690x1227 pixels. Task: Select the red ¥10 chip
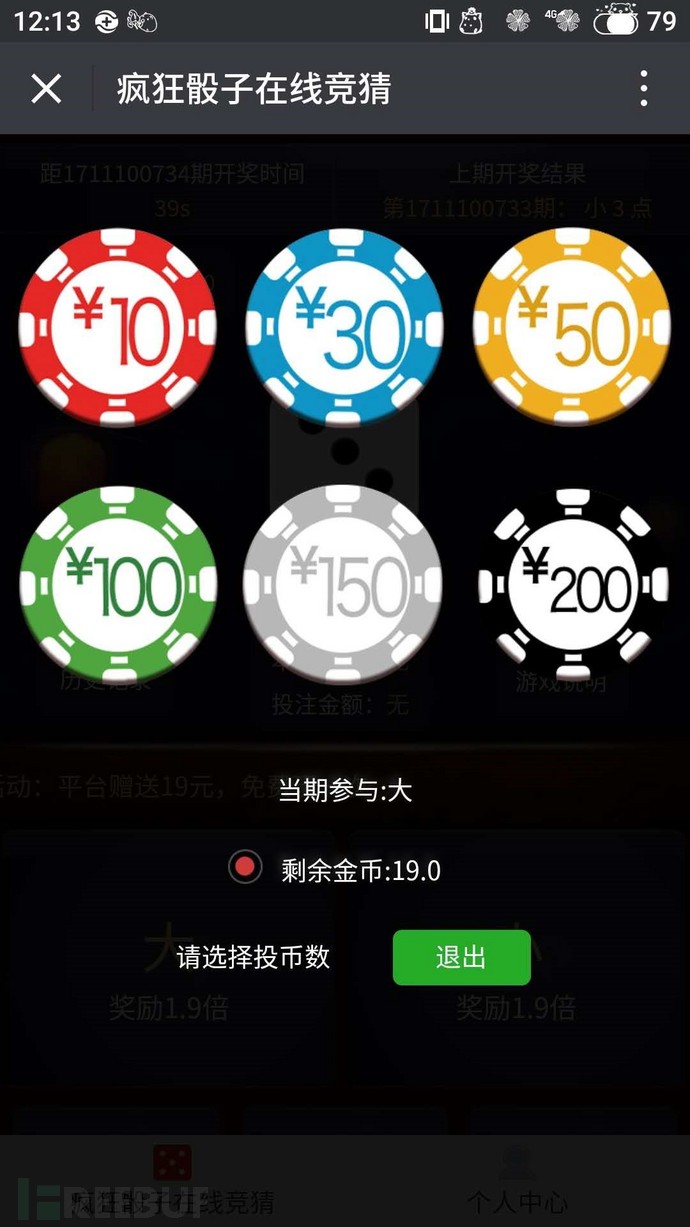[x=118, y=327]
